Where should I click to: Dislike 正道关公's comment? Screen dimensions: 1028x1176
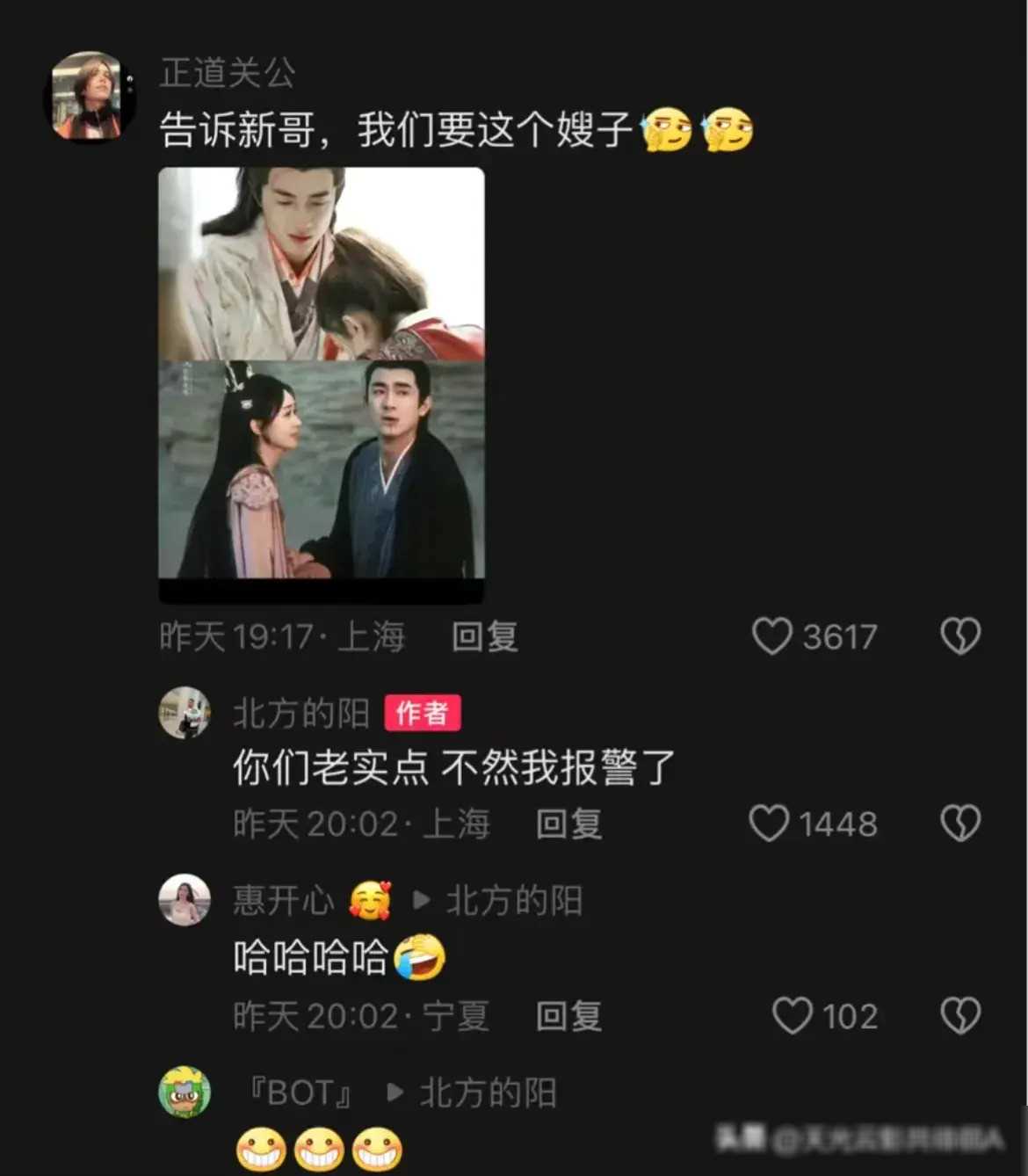pyautogui.click(x=960, y=635)
